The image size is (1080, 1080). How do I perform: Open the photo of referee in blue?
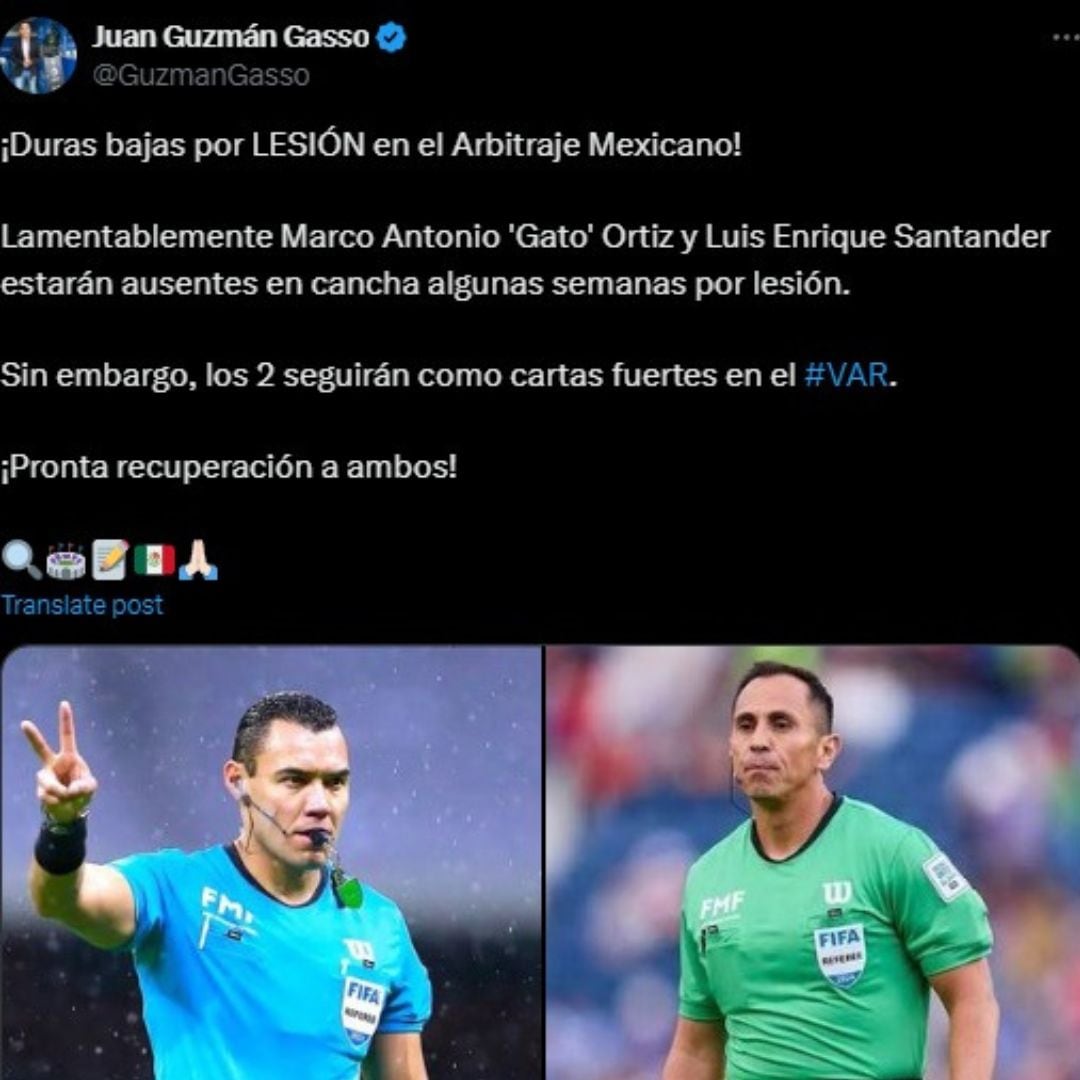(x=270, y=862)
